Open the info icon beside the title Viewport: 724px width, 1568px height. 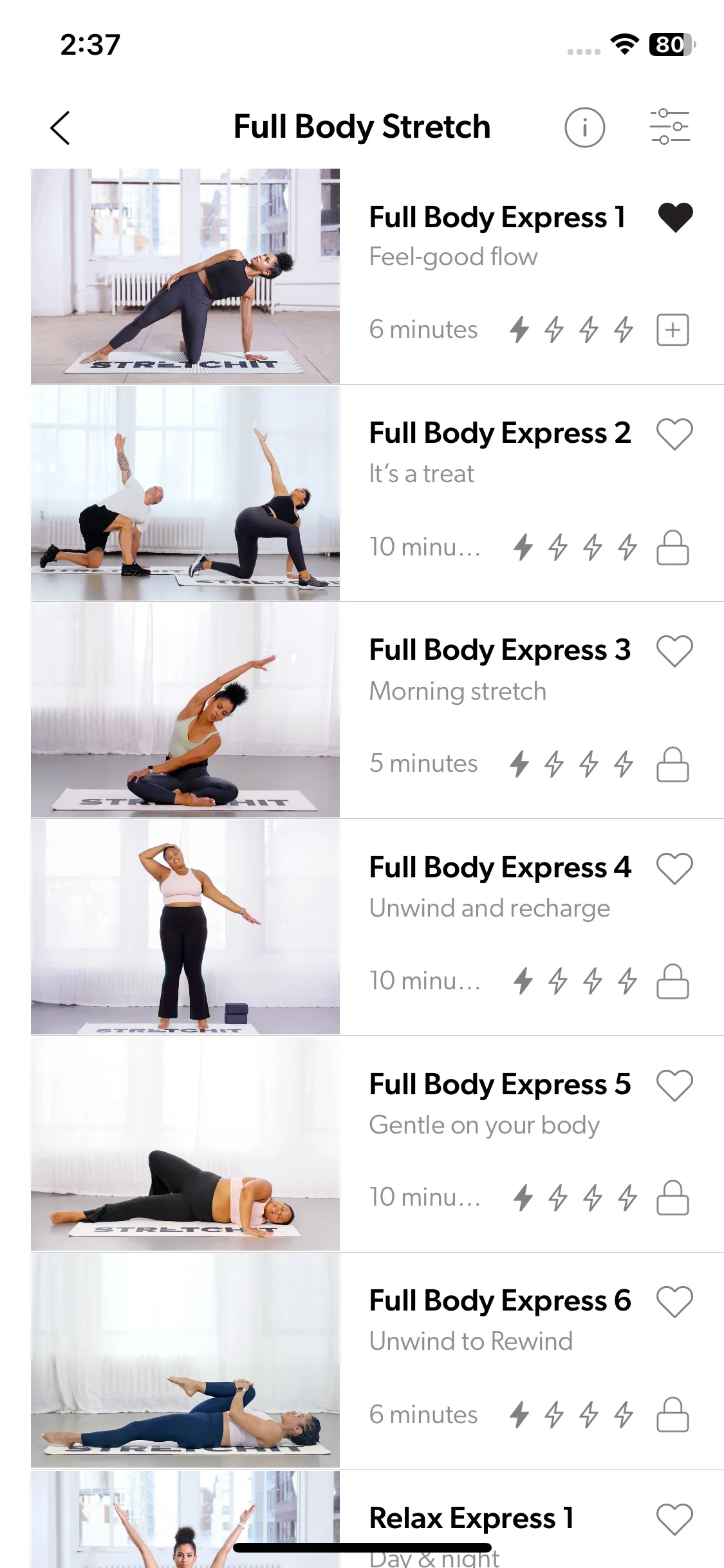(x=584, y=127)
